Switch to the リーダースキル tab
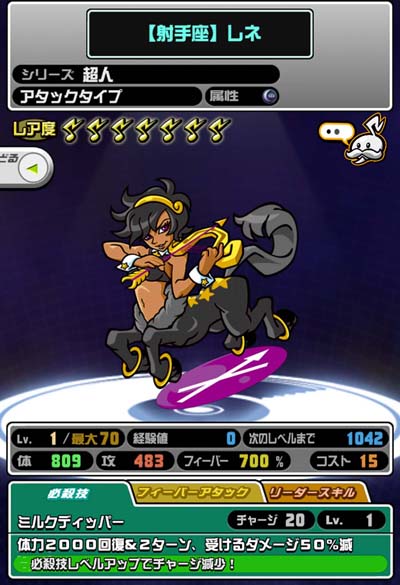The width and height of the screenshot is (400, 585). click(x=312, y=493)
